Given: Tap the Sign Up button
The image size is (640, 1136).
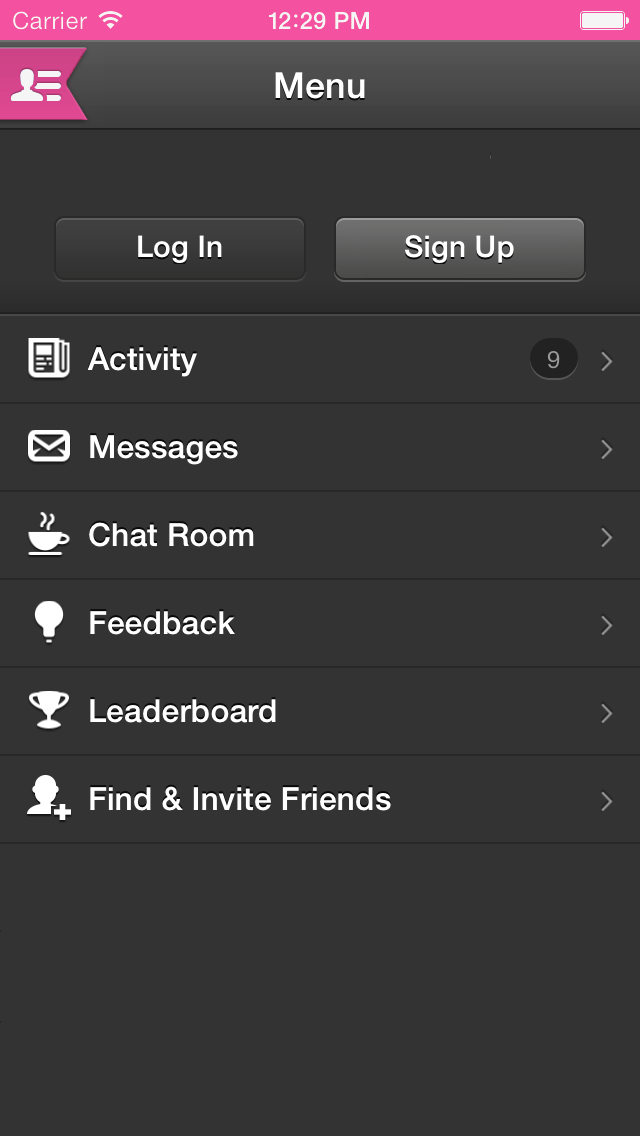Looking at the screenshot, I should pos(459,248).
